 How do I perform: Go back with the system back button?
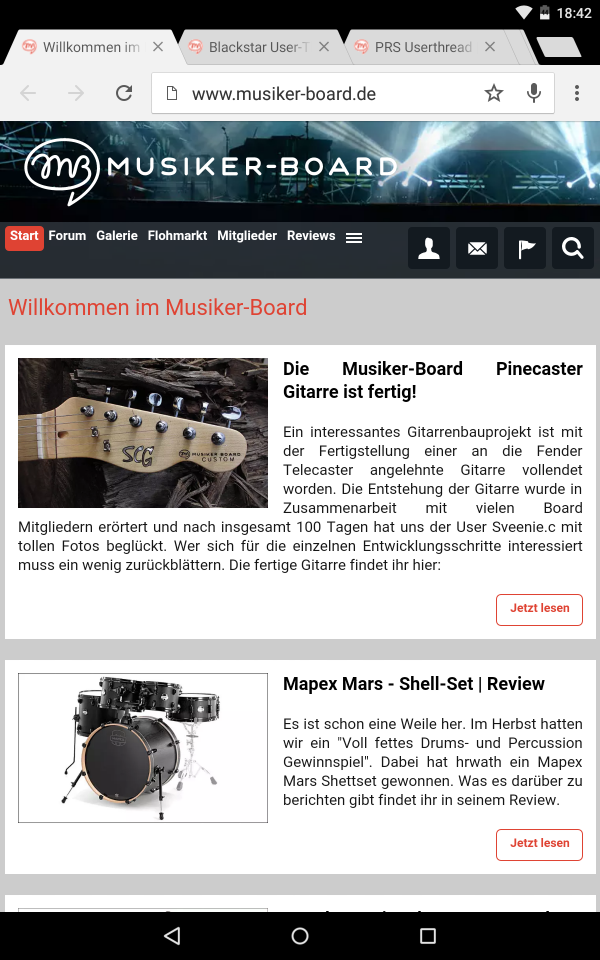pyautogui.click(x=173, y=935)
